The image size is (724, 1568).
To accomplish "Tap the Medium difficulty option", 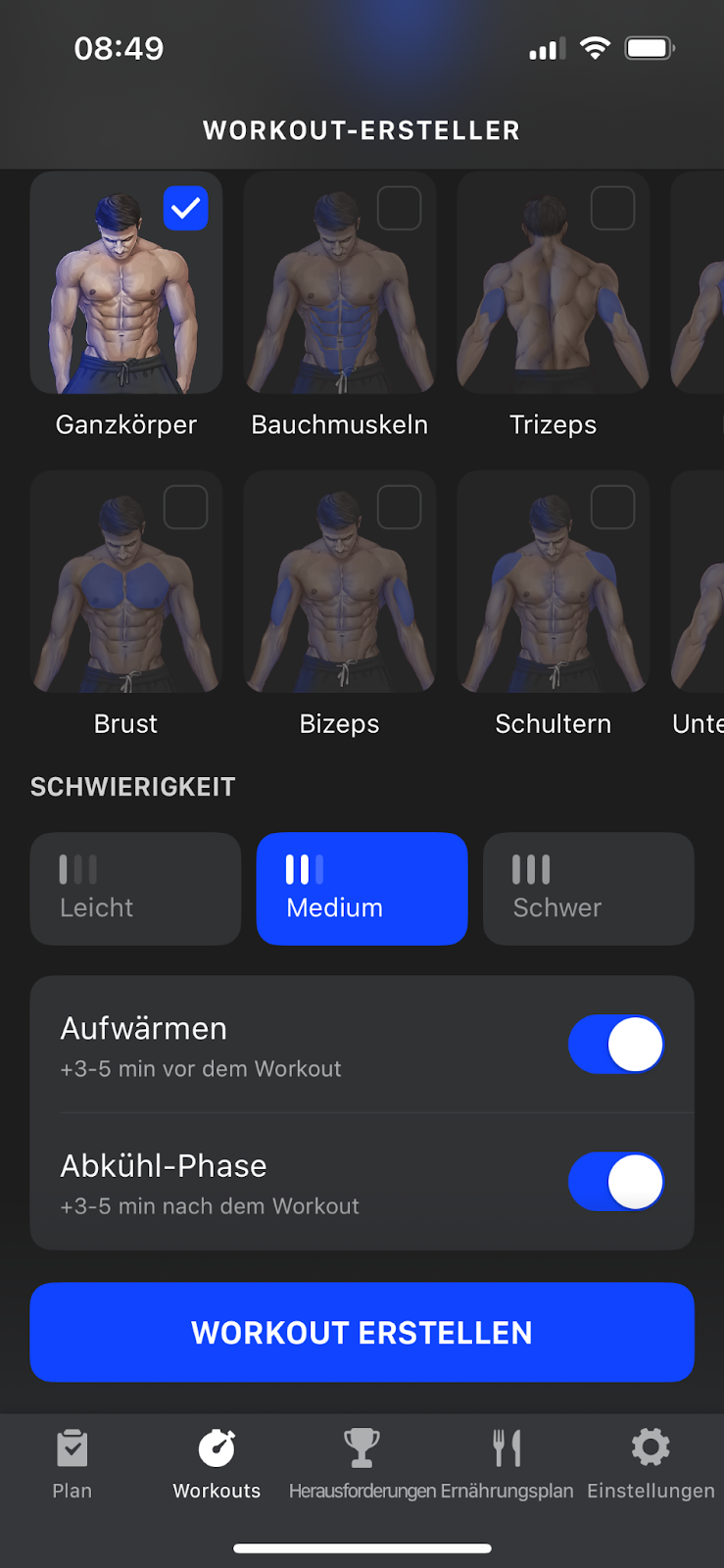I will tap(362, 889).
